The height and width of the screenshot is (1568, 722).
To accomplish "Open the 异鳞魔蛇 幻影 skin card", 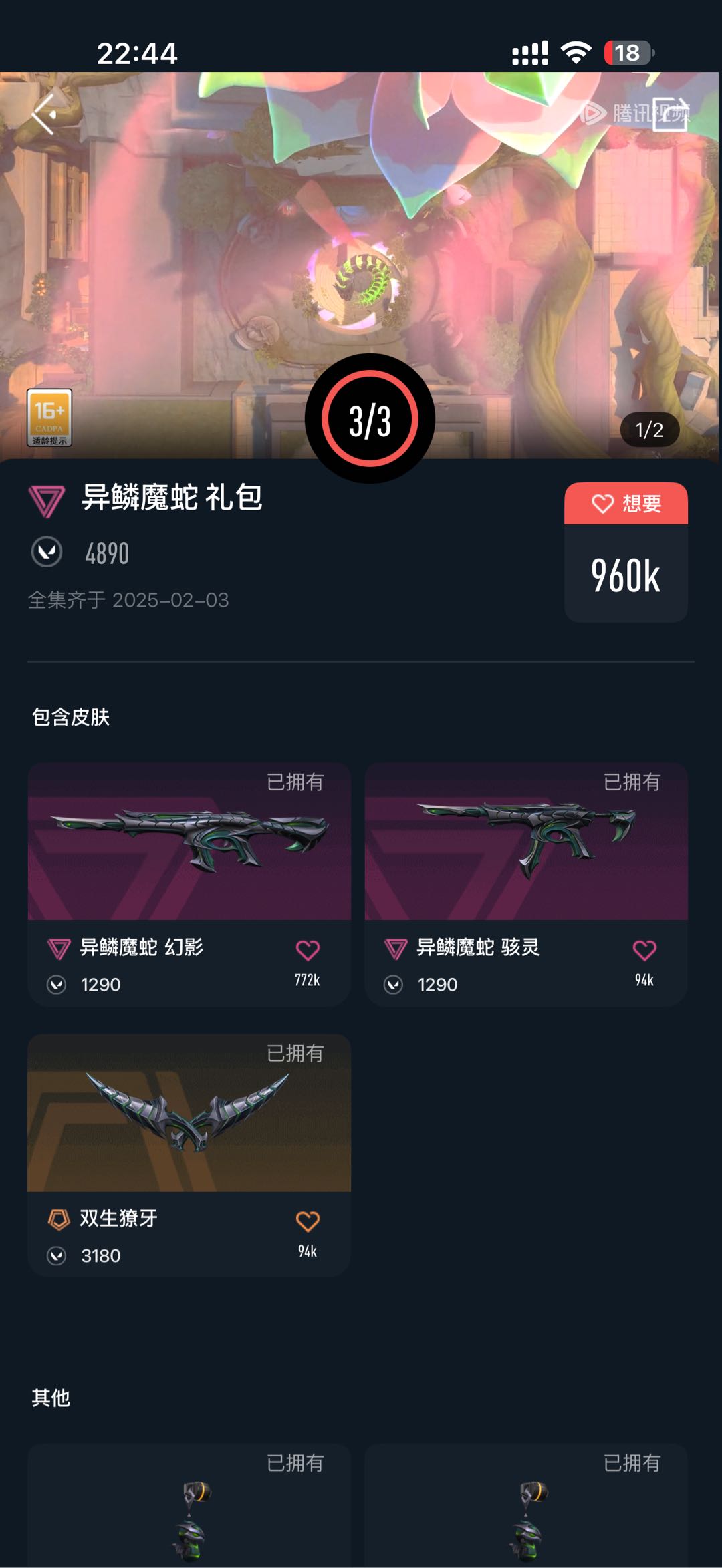I will point(189,885).
